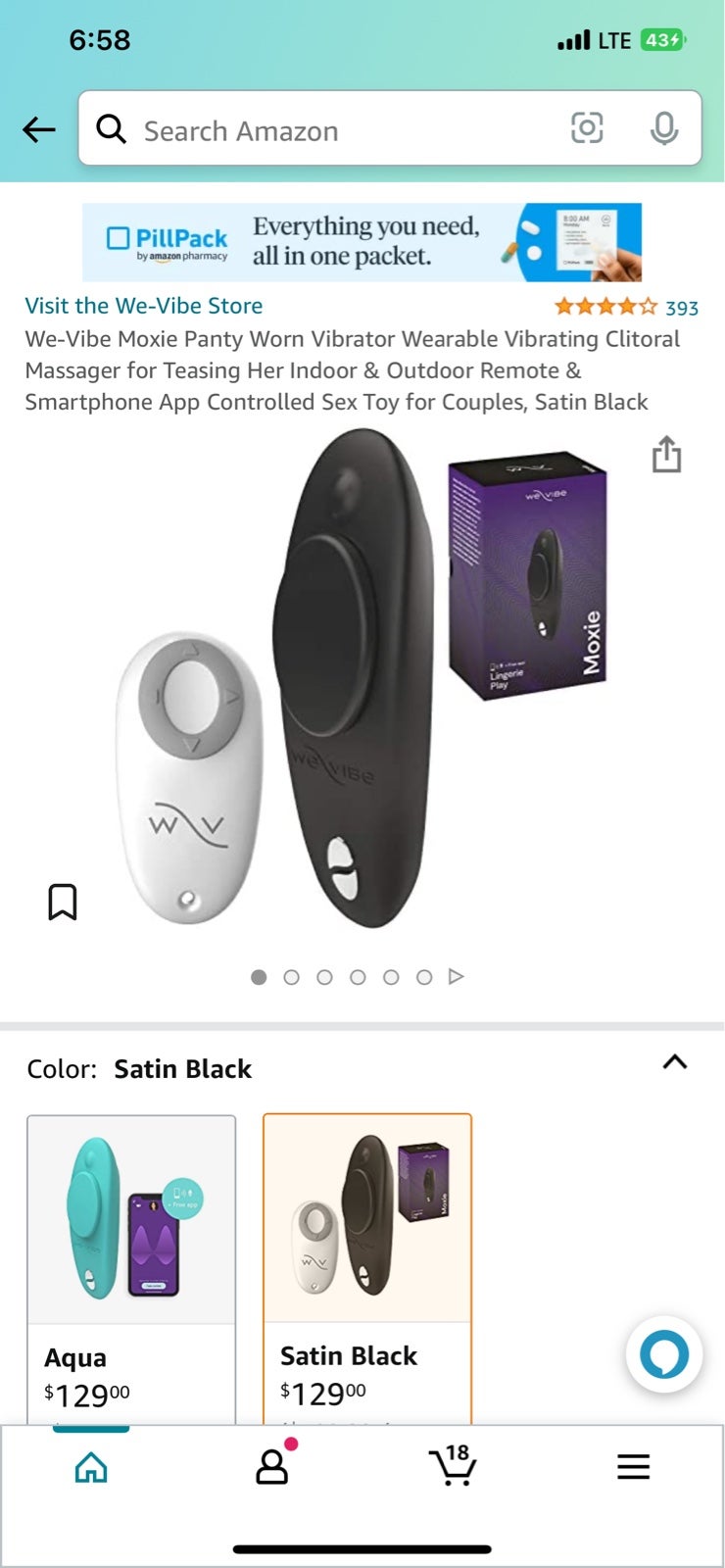The image size is (725, 1568).
Task: Open the hamburger menu tab
Action: point(633,1467)
